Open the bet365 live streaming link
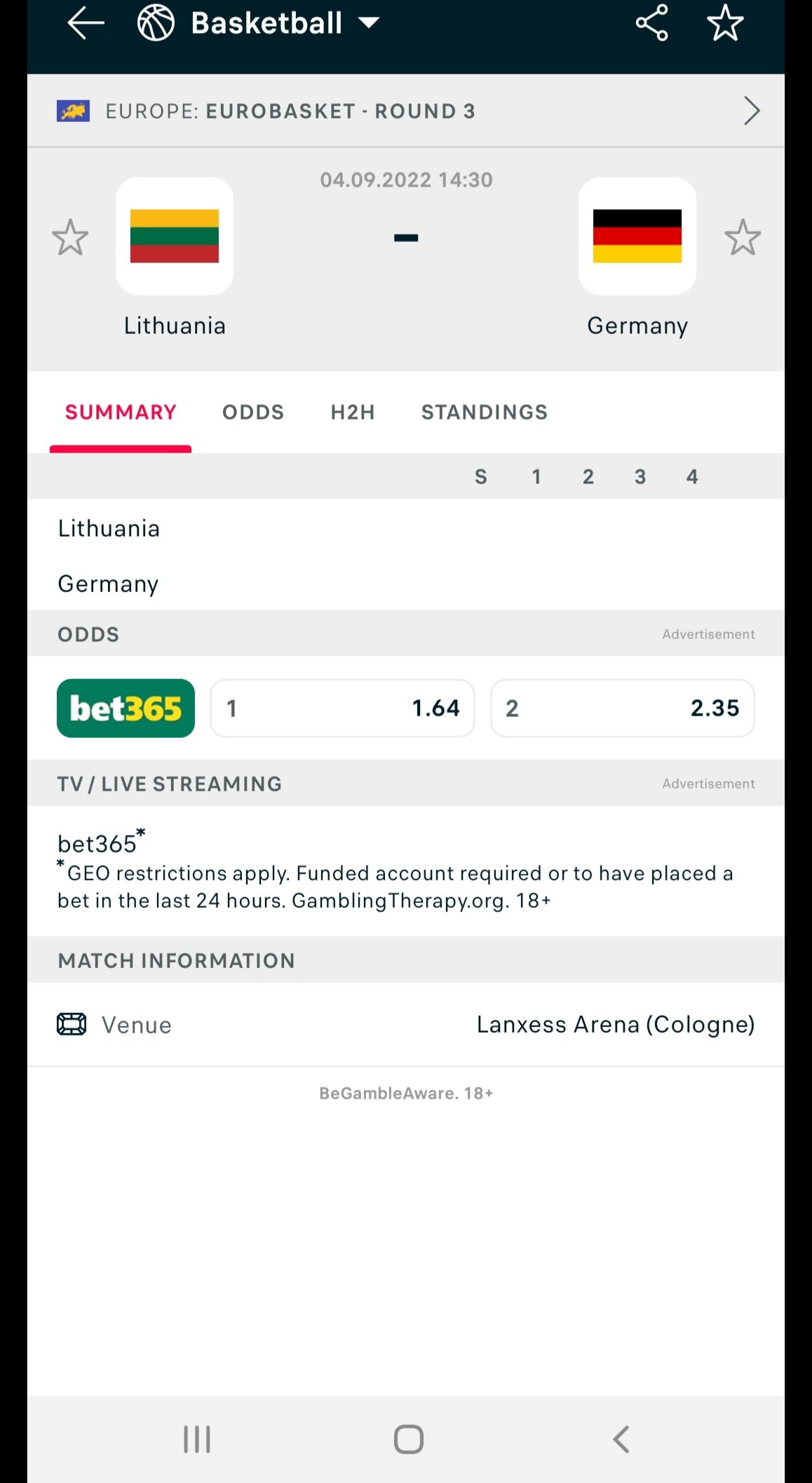Screen dimensions: 812x1483 (97, 843)
